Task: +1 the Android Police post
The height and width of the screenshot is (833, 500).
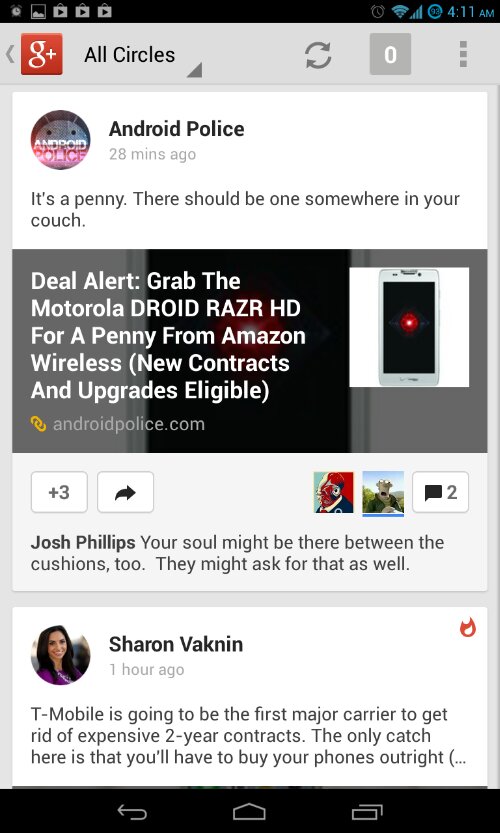Action: coord(59,492)
